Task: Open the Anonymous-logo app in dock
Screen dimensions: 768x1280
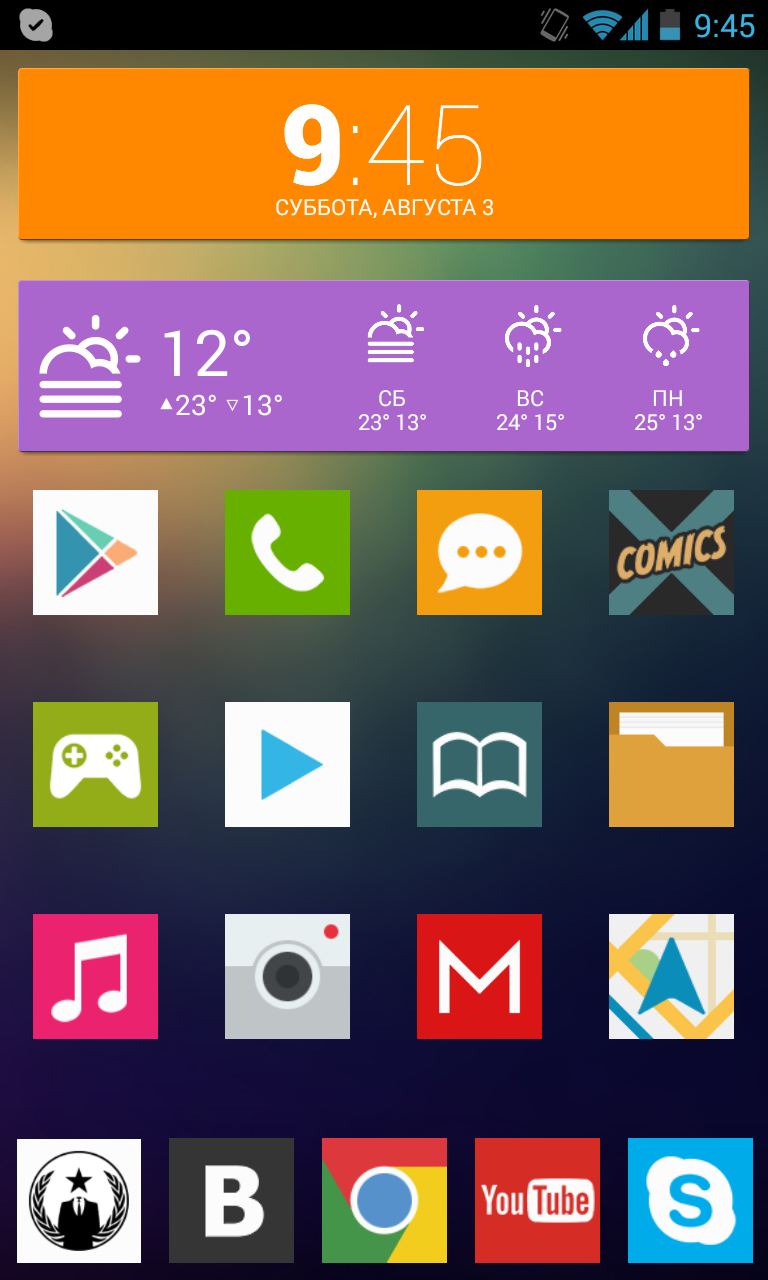Action: [x=79, y=1200]
